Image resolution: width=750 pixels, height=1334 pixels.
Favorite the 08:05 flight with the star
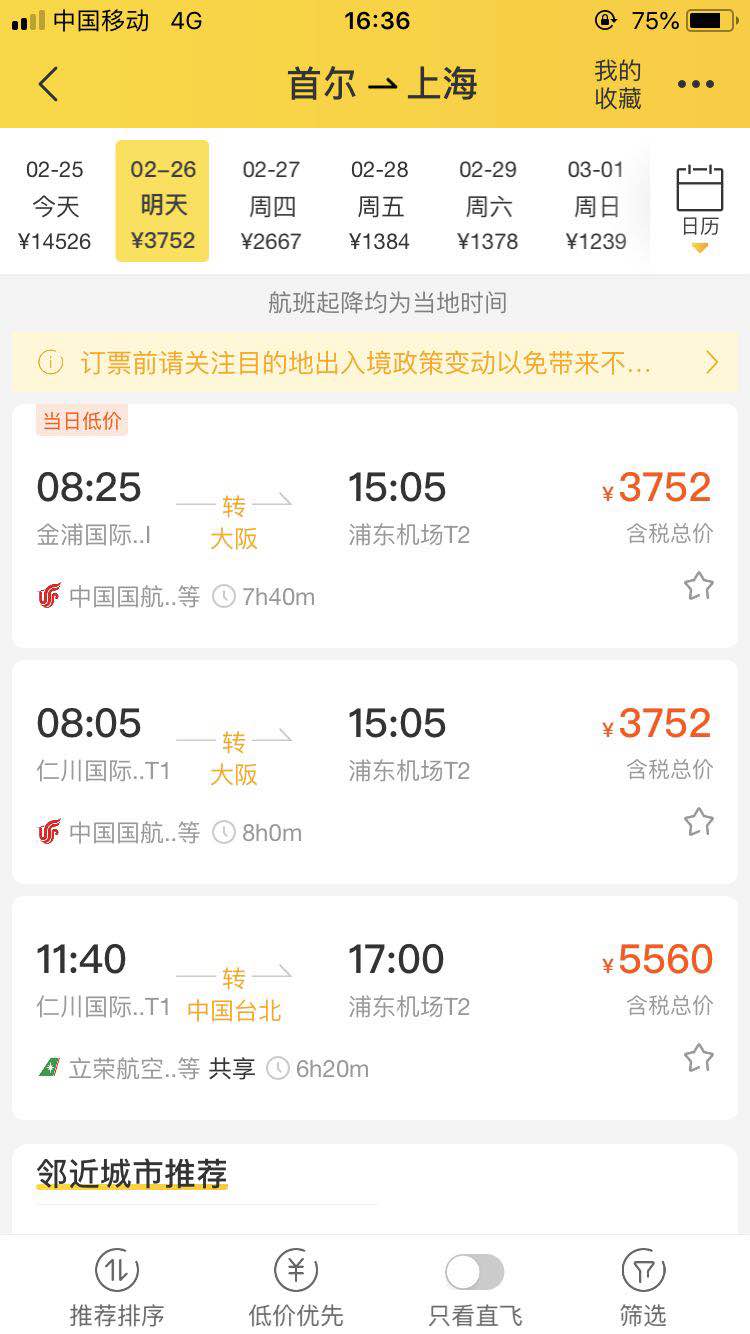coord(698,822)
